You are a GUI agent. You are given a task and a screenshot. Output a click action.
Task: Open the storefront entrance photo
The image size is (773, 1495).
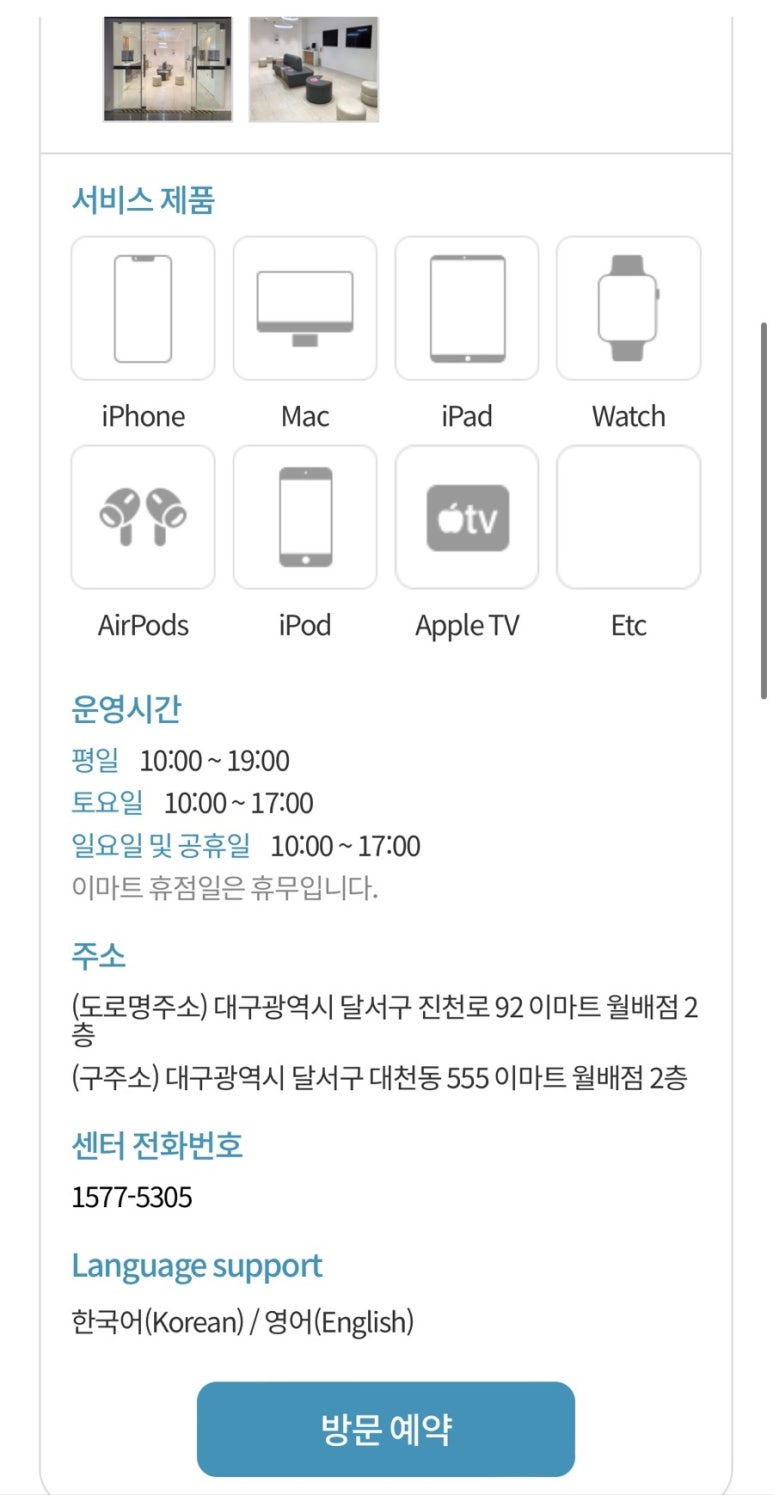click(x=167, y=68)
